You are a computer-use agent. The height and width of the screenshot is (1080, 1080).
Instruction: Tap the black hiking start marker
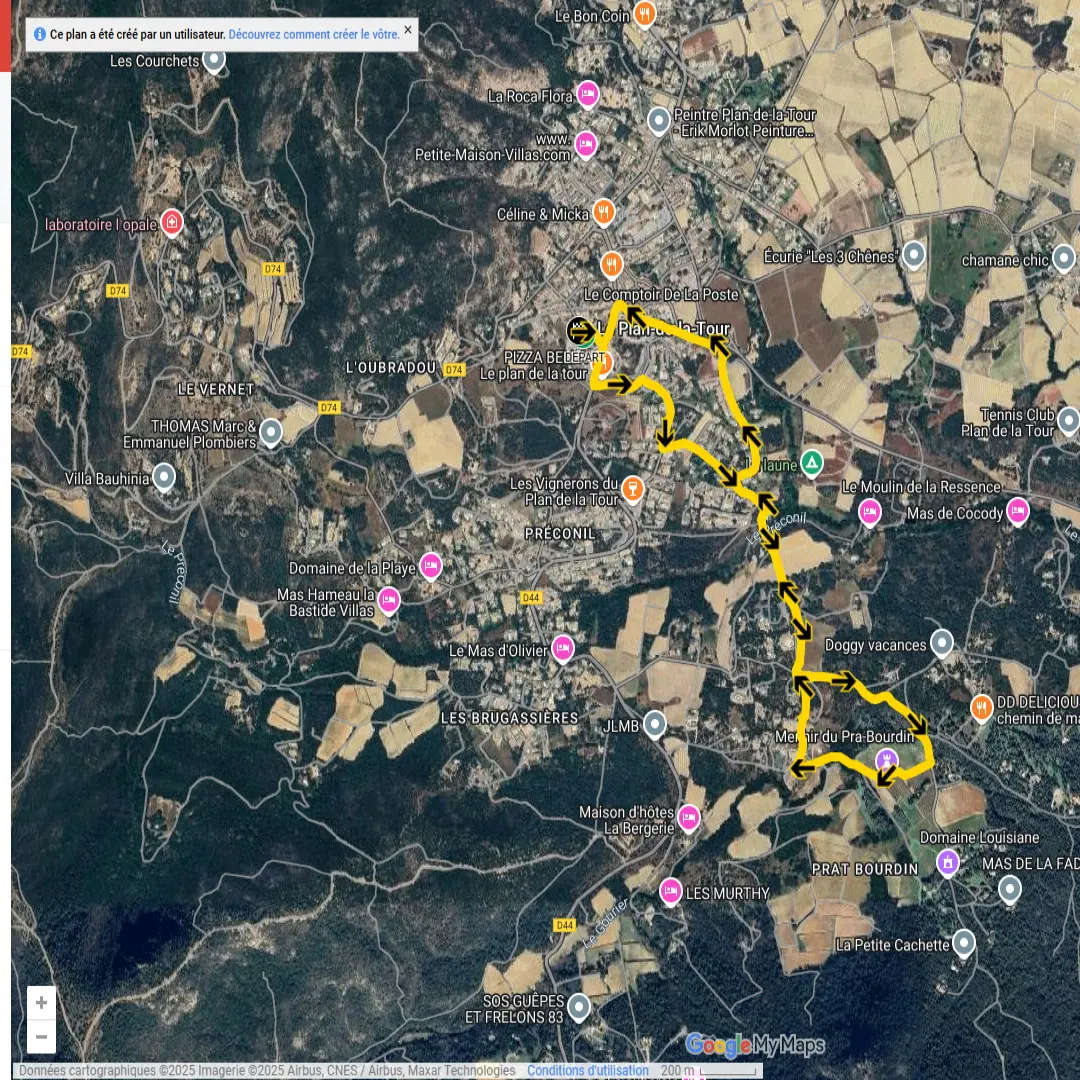click(579, 330)
